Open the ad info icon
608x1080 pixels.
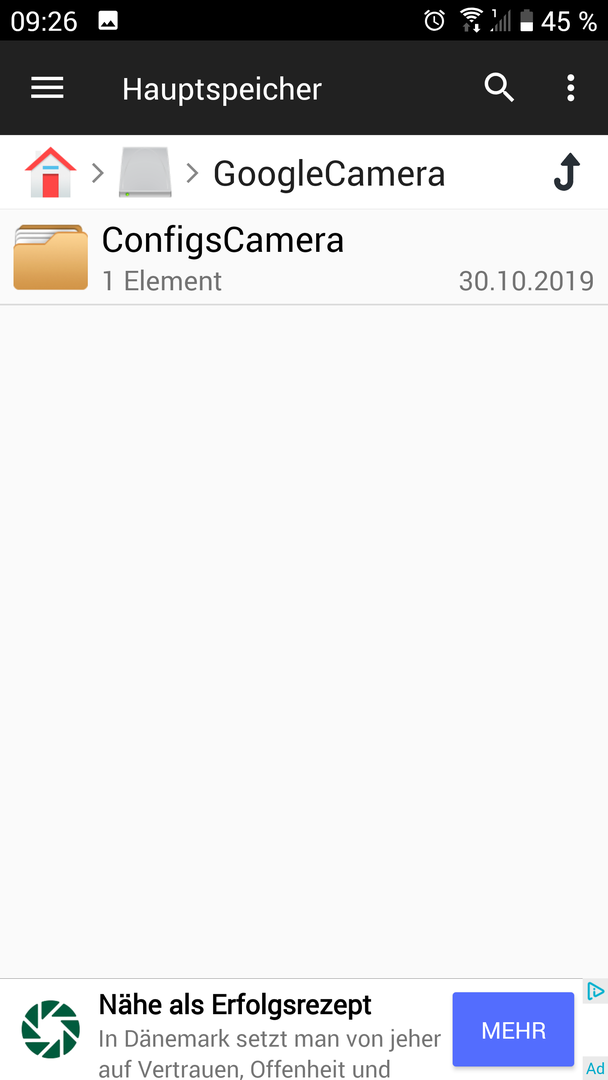coord(596,991)
